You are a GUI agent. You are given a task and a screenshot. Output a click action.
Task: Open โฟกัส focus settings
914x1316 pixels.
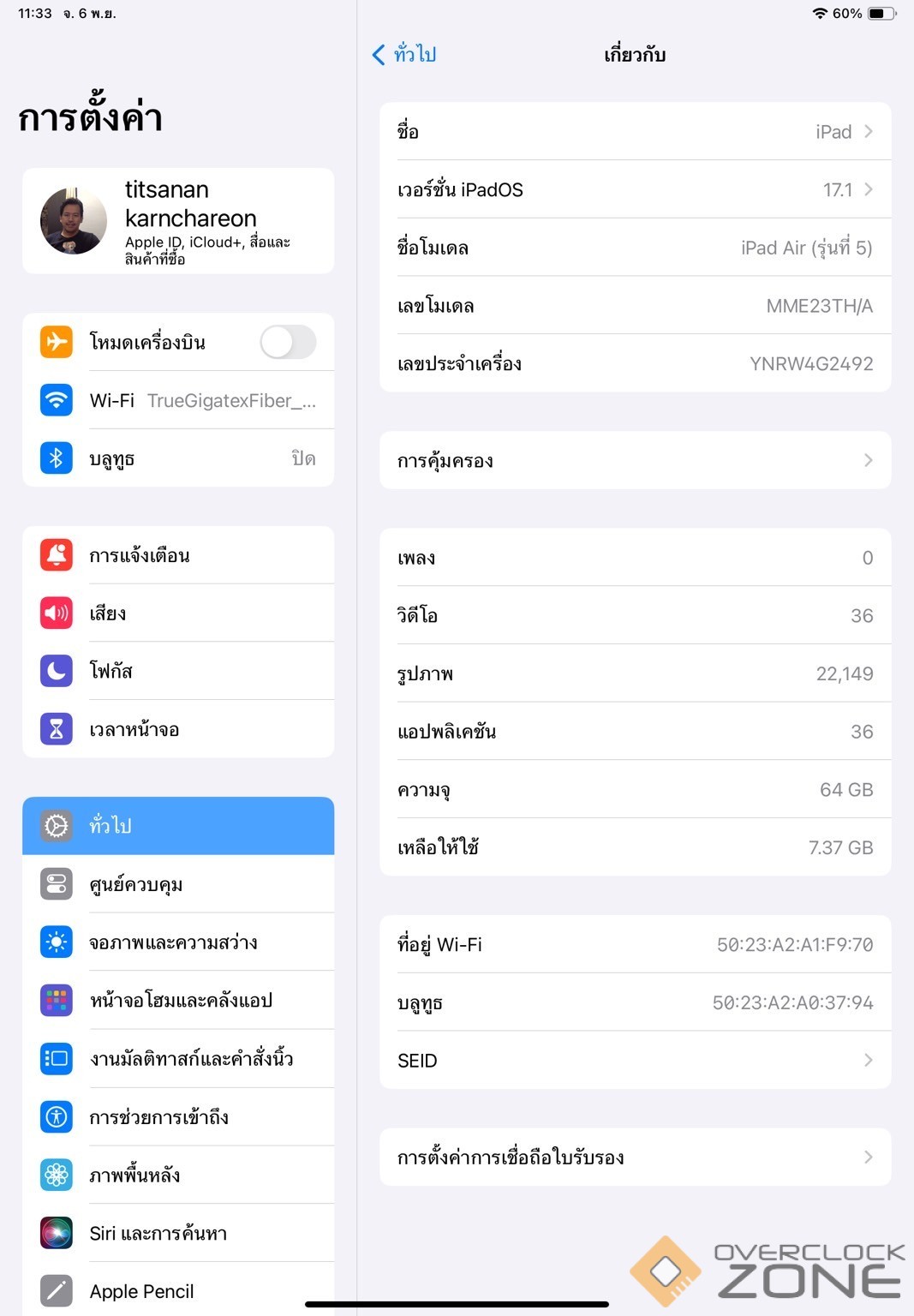(178, 671)
